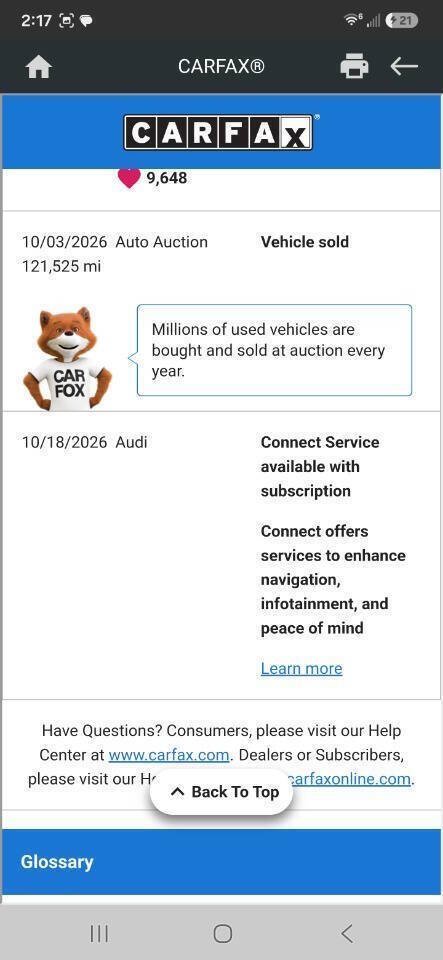Tap the system back button

[x=346, y=933]
